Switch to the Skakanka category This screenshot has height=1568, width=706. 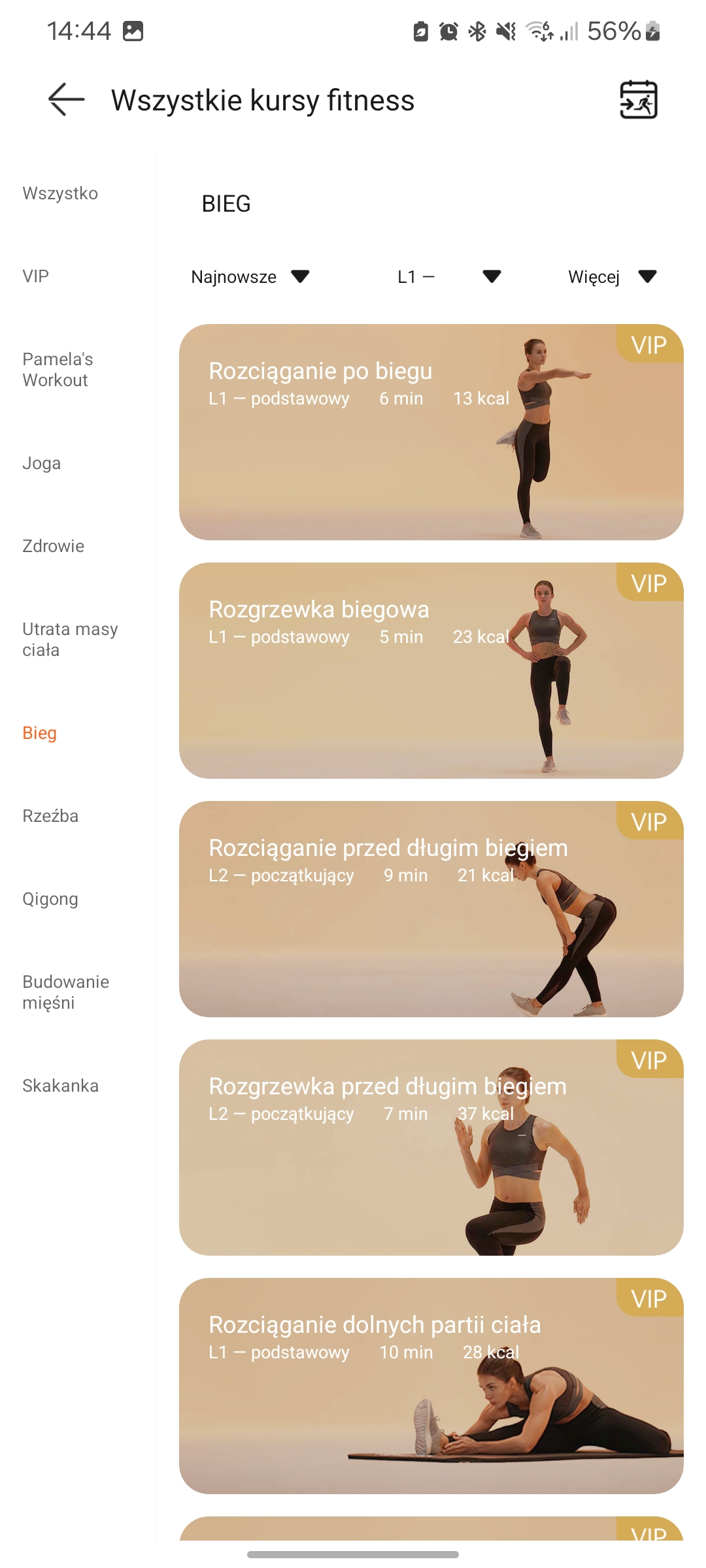(61, 1086)
